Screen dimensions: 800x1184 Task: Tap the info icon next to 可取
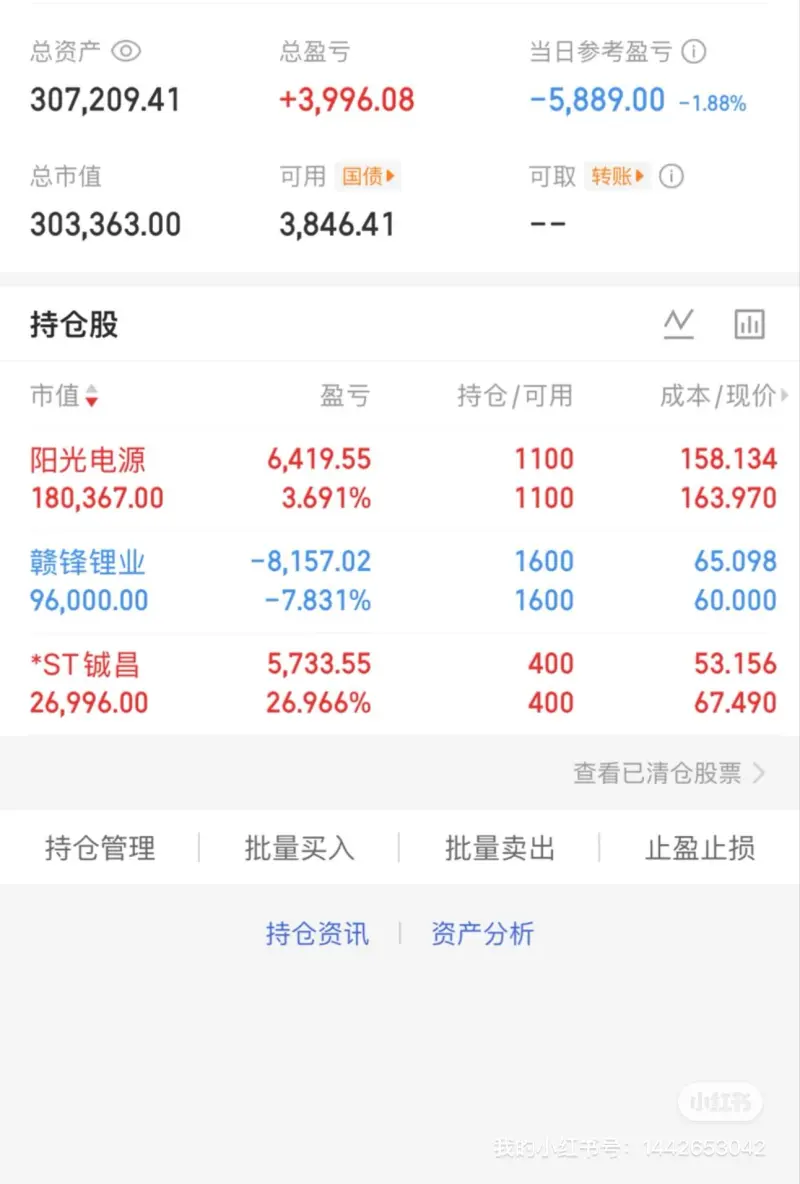tap(671, 177)
